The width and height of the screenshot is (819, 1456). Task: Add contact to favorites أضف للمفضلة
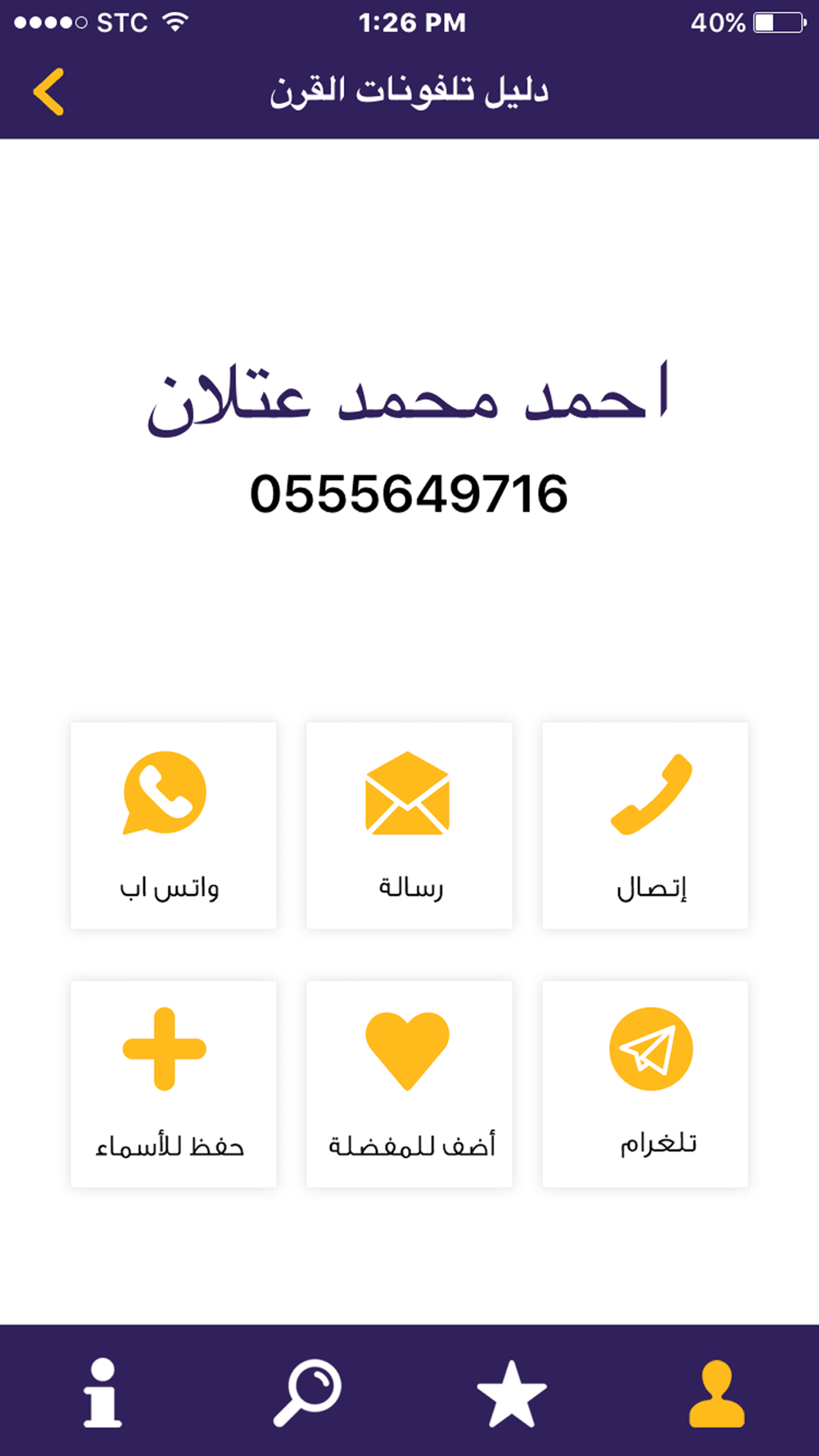tap(409, 1083)
